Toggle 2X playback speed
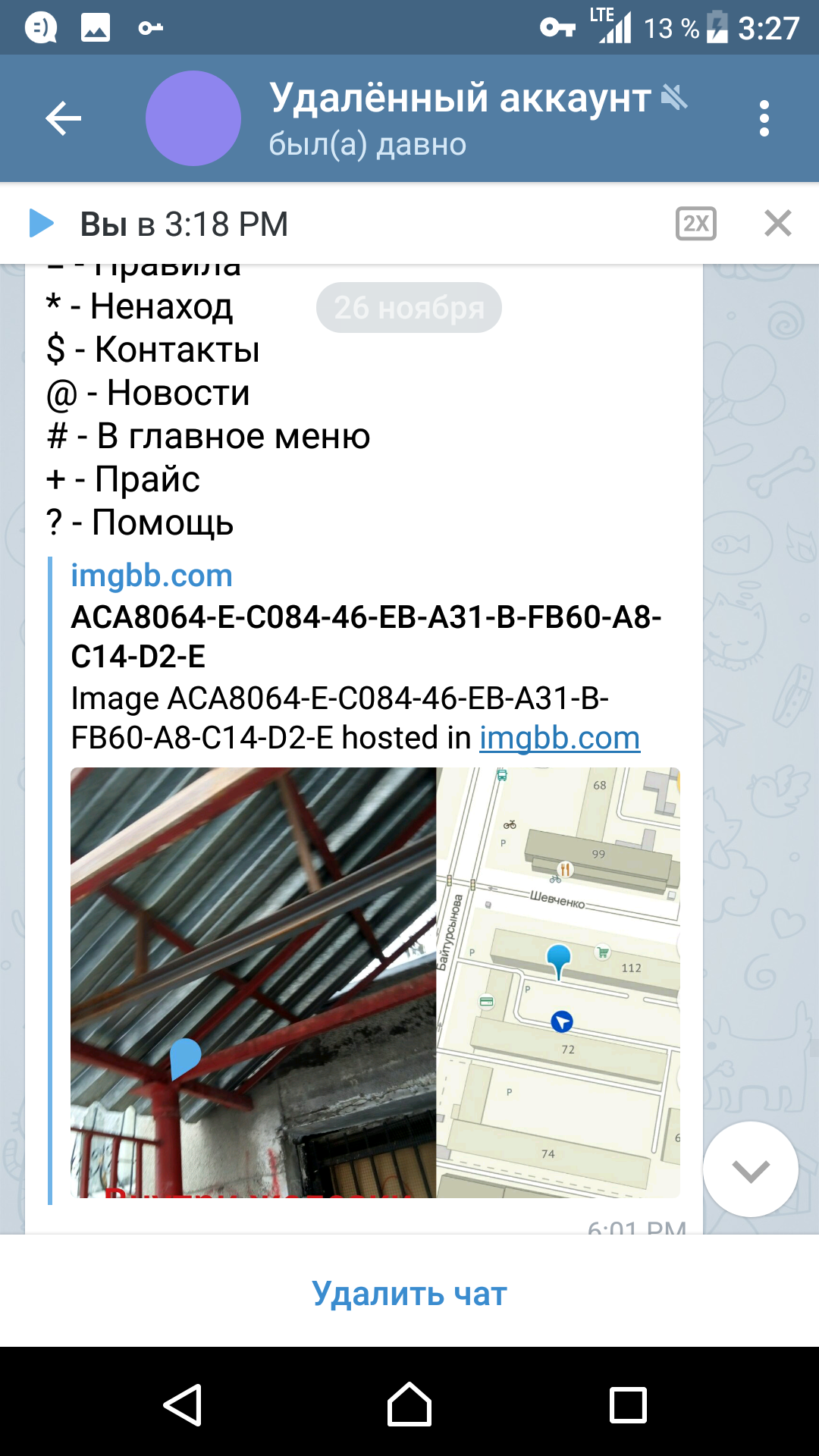The image size is (819, 1456). [696, 224]
